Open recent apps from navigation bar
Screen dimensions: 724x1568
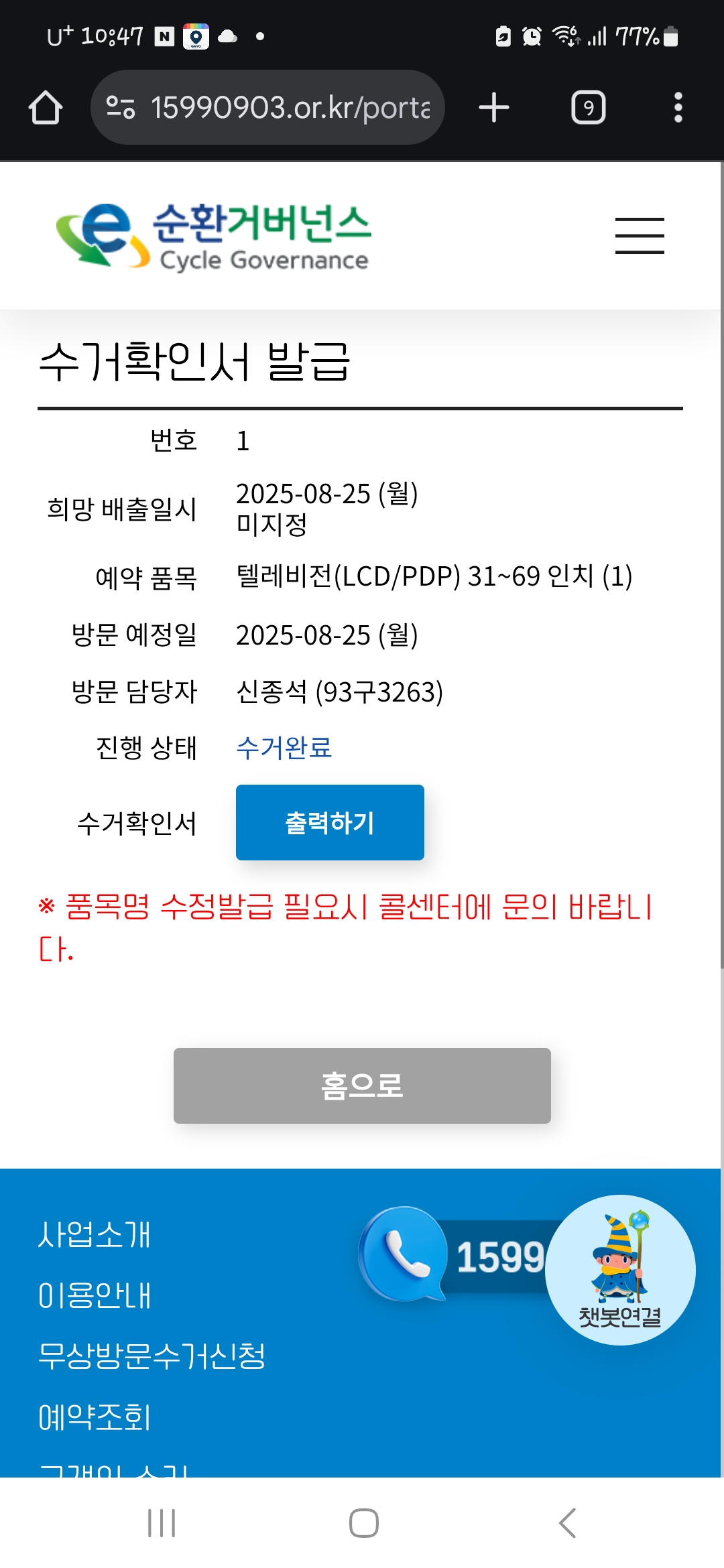point(162,1523)
